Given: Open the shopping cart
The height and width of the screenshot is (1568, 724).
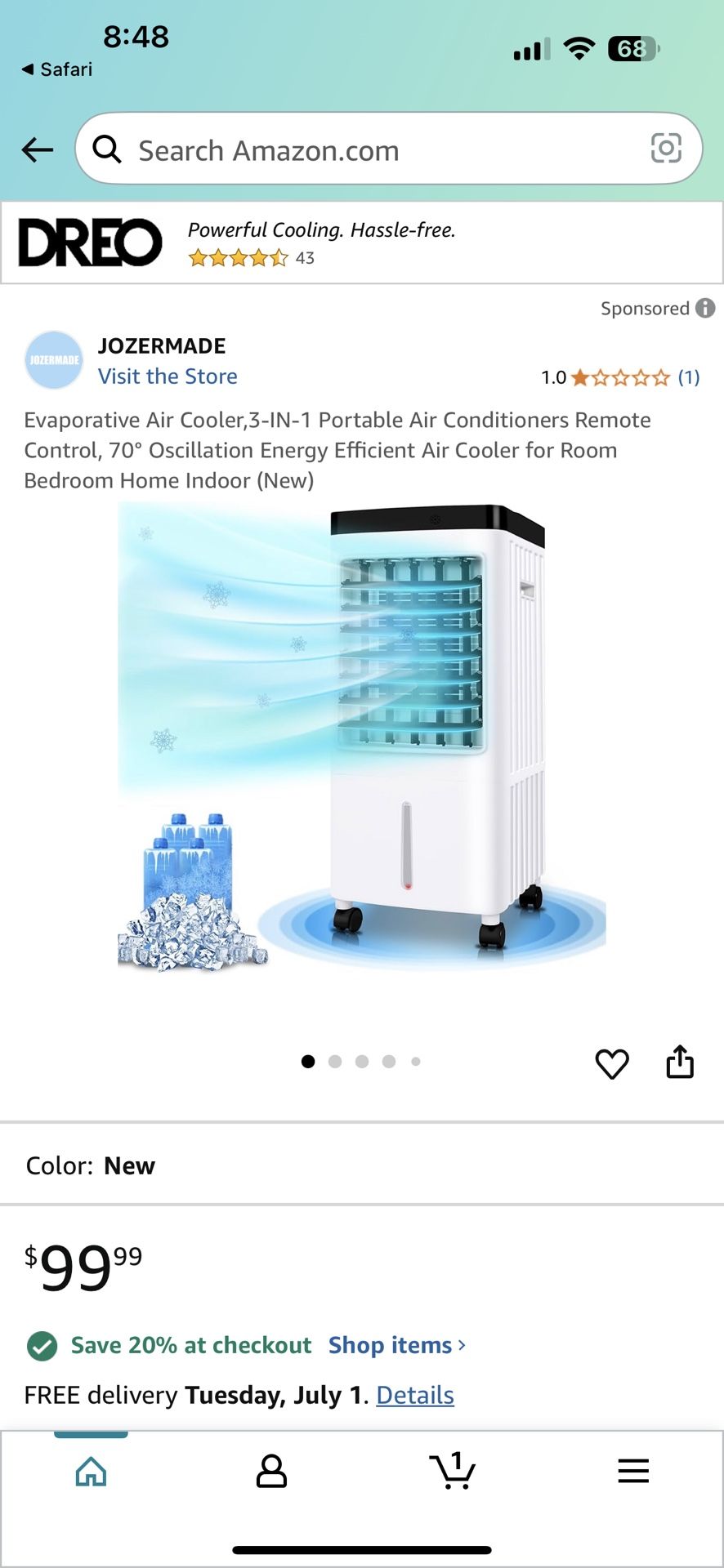Looking at the screenshot, I should tap(452, 1472).
